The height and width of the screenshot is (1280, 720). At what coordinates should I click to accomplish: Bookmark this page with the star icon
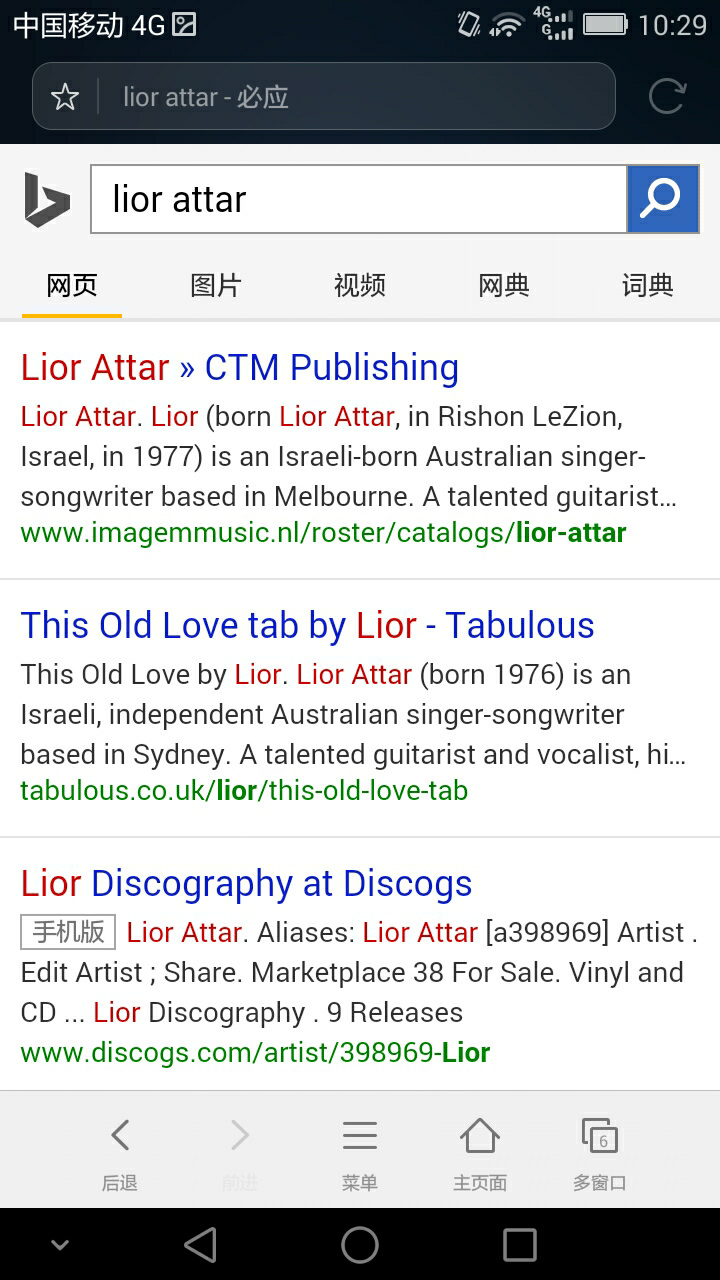(x=65, y=97)
